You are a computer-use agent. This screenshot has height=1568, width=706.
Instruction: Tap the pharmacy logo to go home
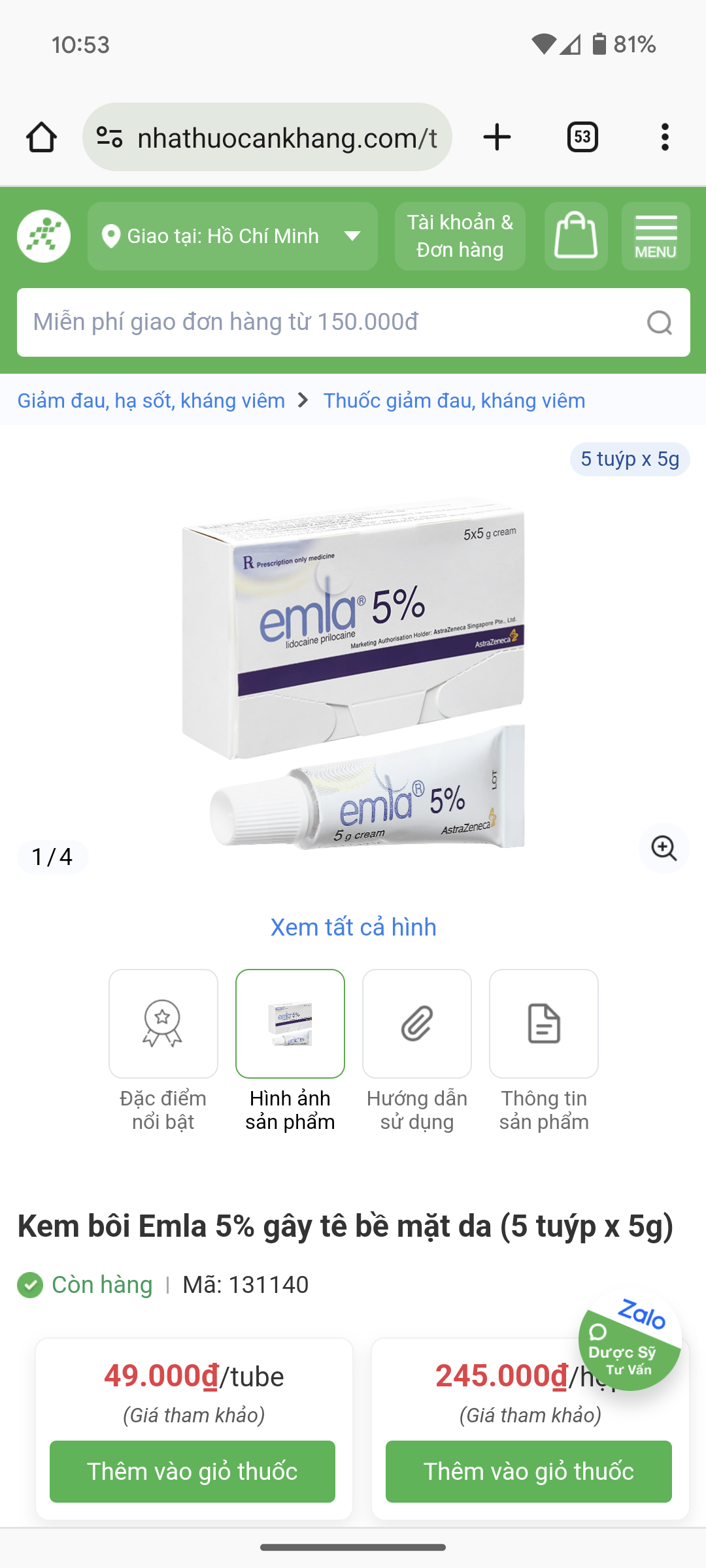[x=44, y=236]
